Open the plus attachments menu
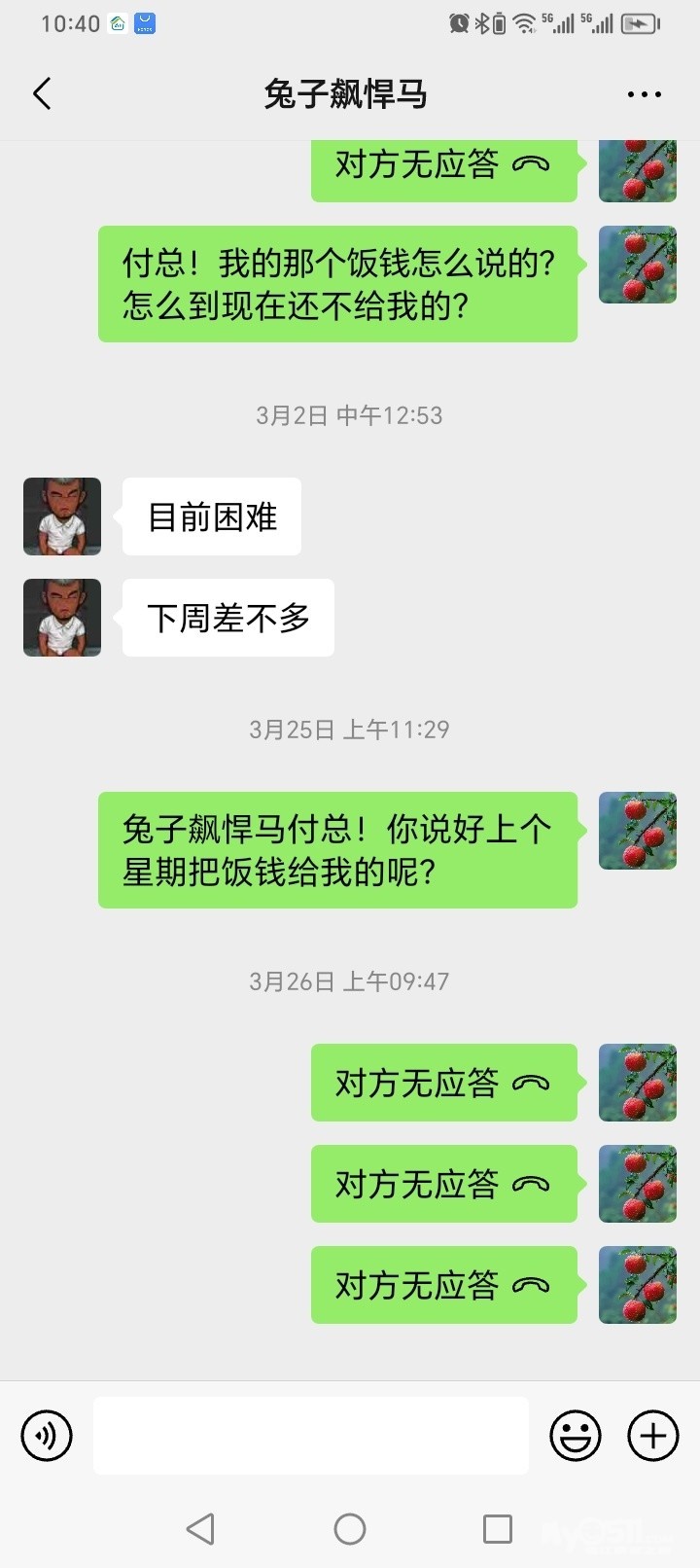700x1568 pixels. tap(652, 1435)
